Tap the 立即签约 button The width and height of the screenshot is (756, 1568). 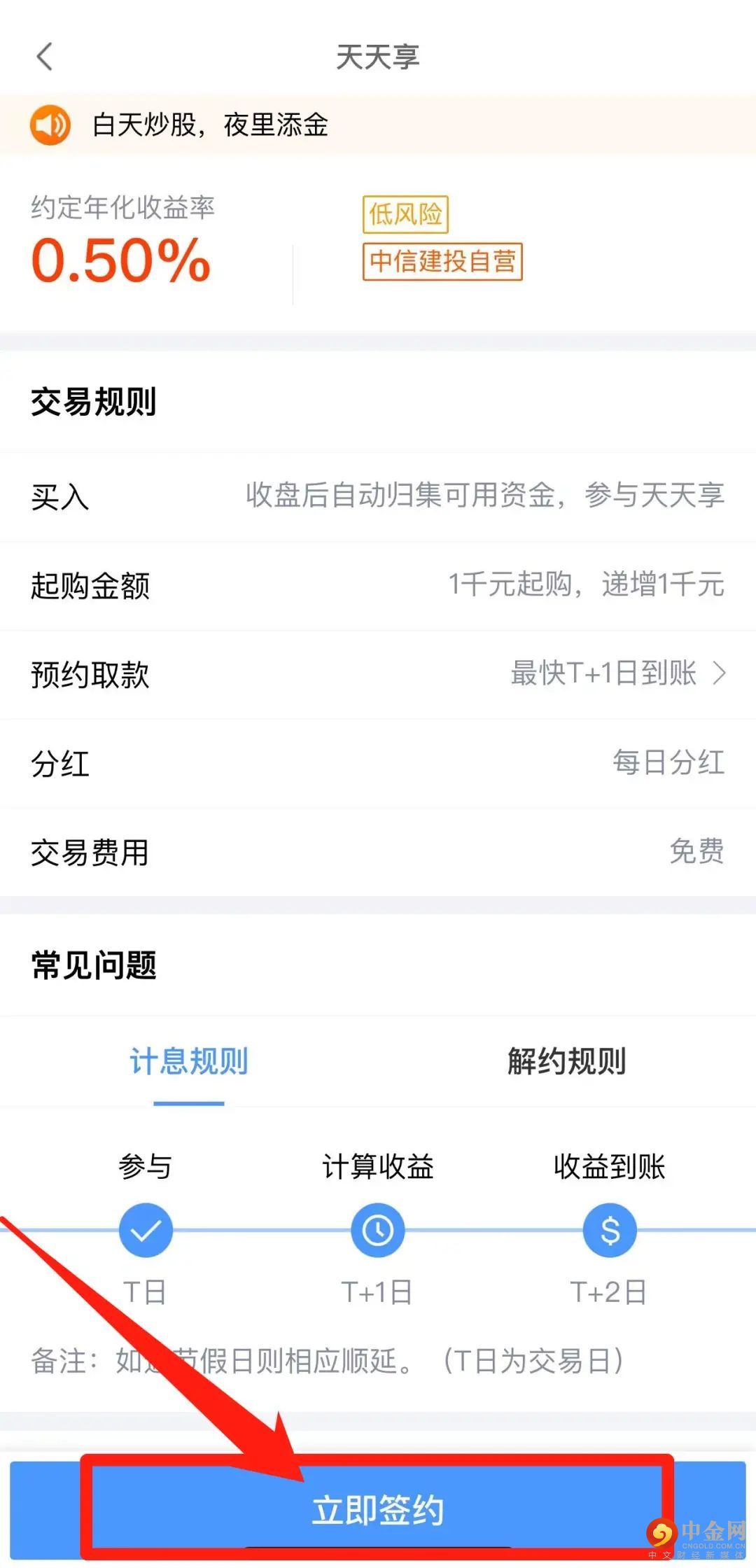(x=378, y=1509)
